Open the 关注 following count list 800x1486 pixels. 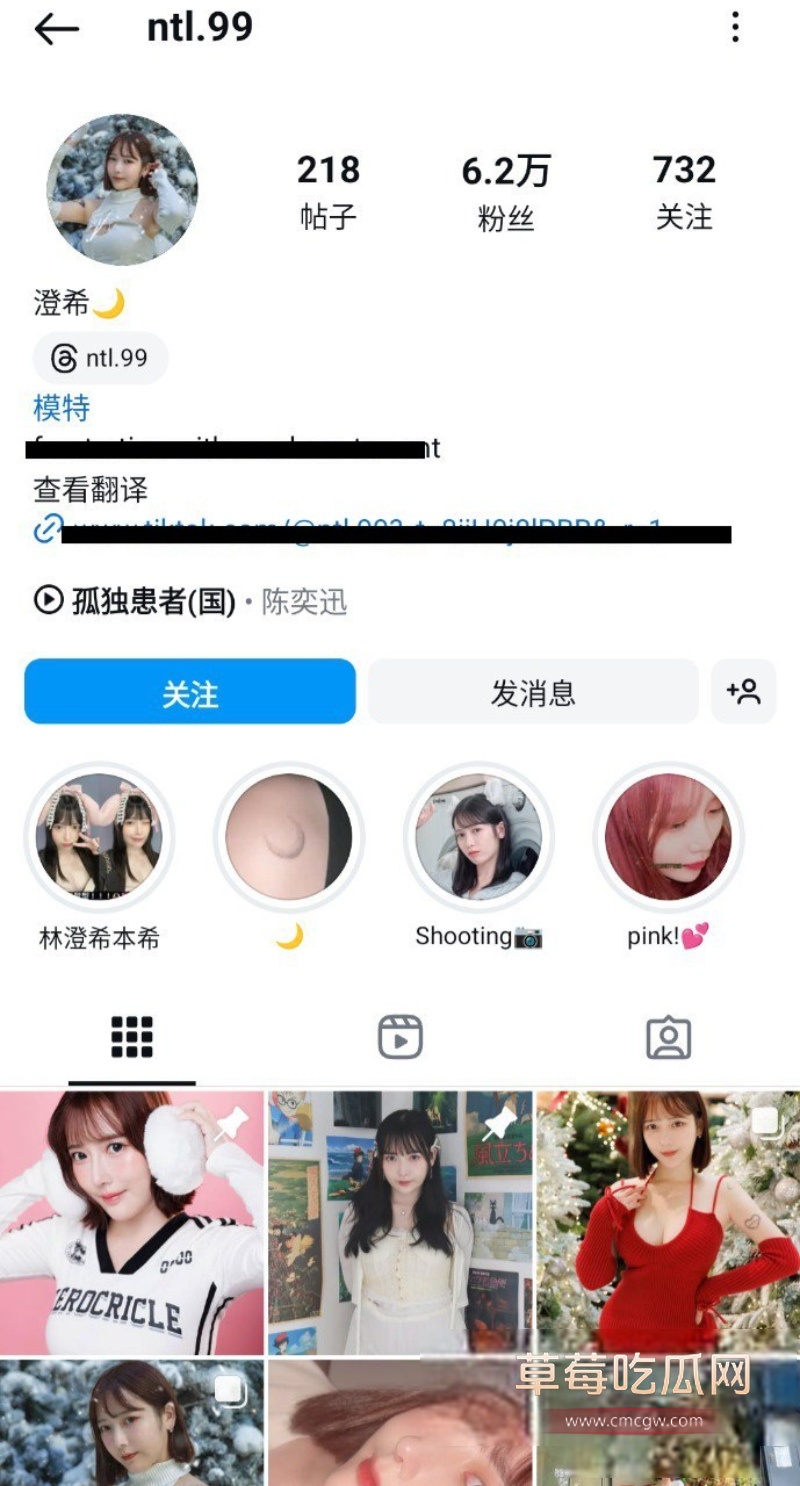[x=684, y=192]
